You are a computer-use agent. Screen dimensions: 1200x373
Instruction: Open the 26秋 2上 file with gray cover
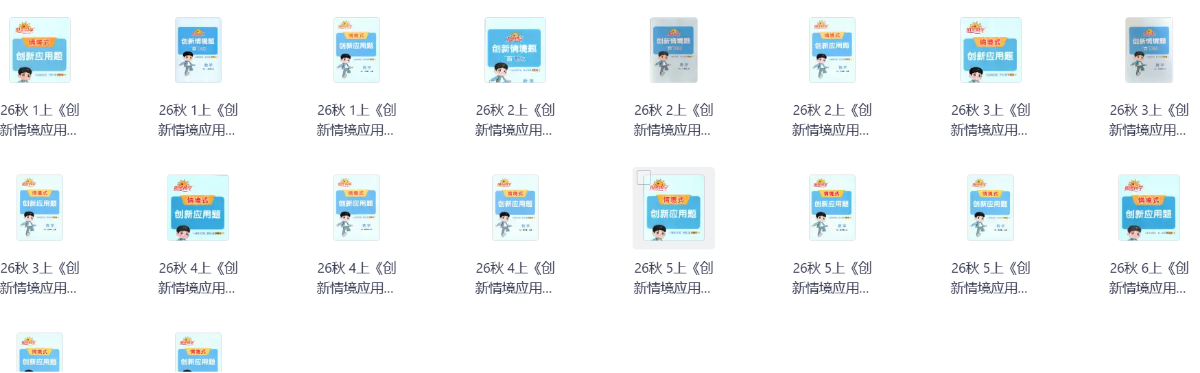[x=673, y=50]
